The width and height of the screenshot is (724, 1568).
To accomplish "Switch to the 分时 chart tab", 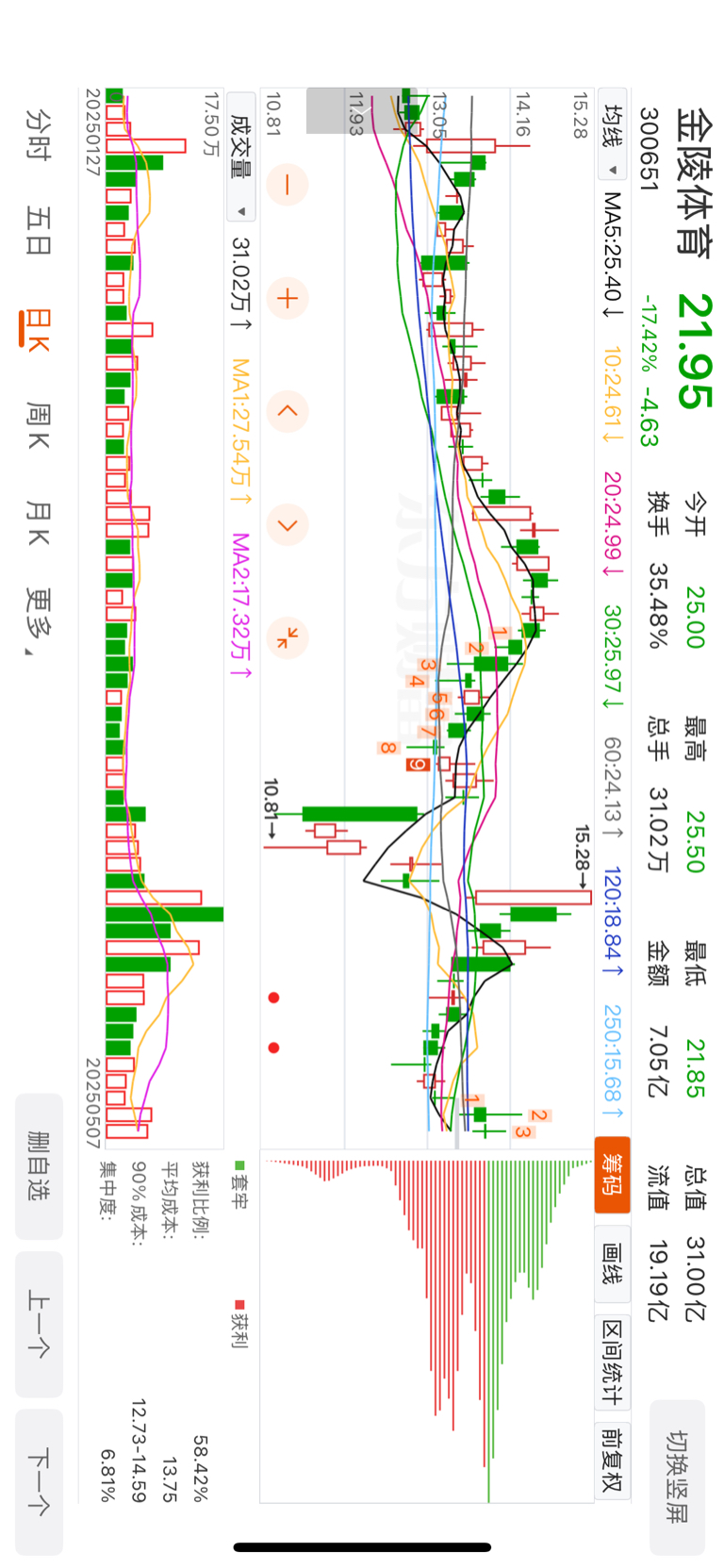I will 39,135.
